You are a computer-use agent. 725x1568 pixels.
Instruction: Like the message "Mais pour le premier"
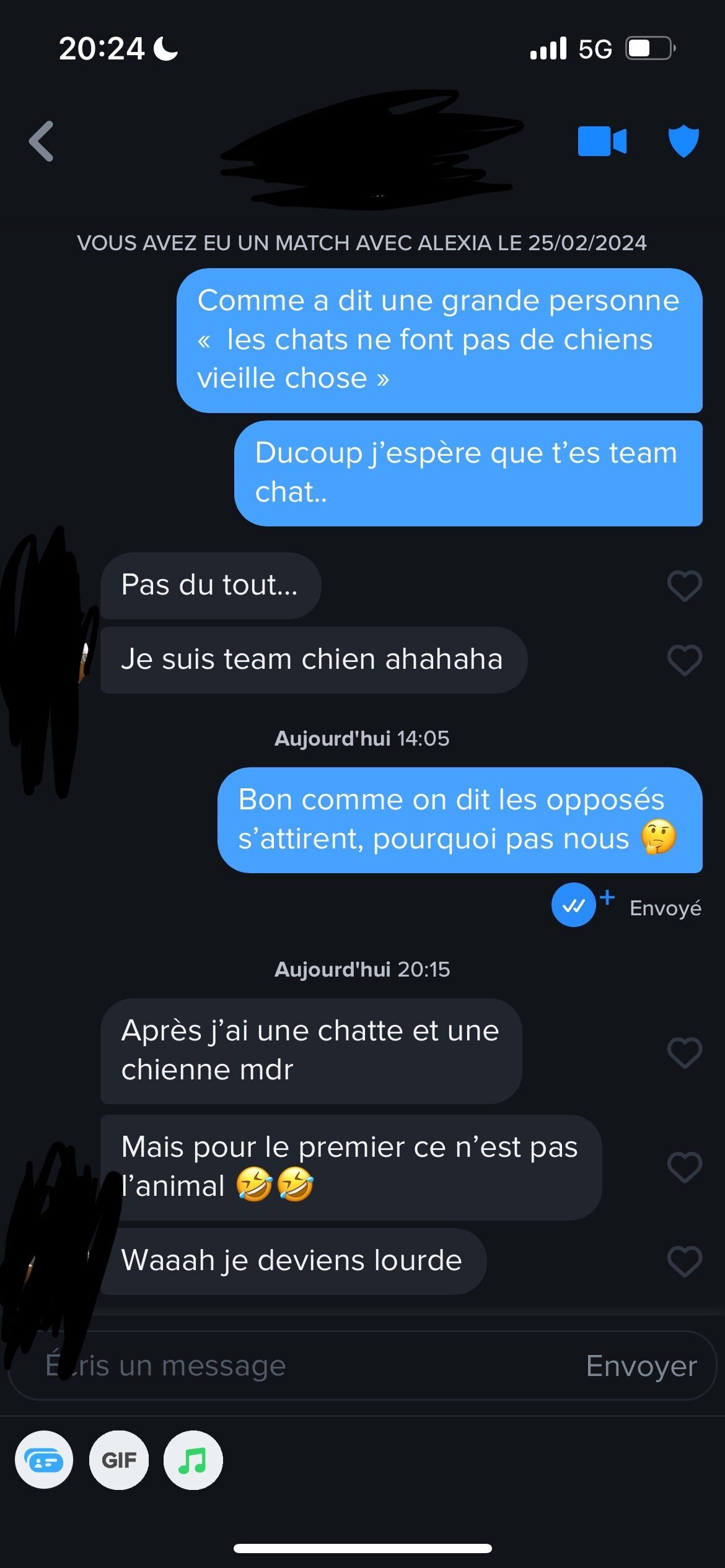coord(684,1167)
